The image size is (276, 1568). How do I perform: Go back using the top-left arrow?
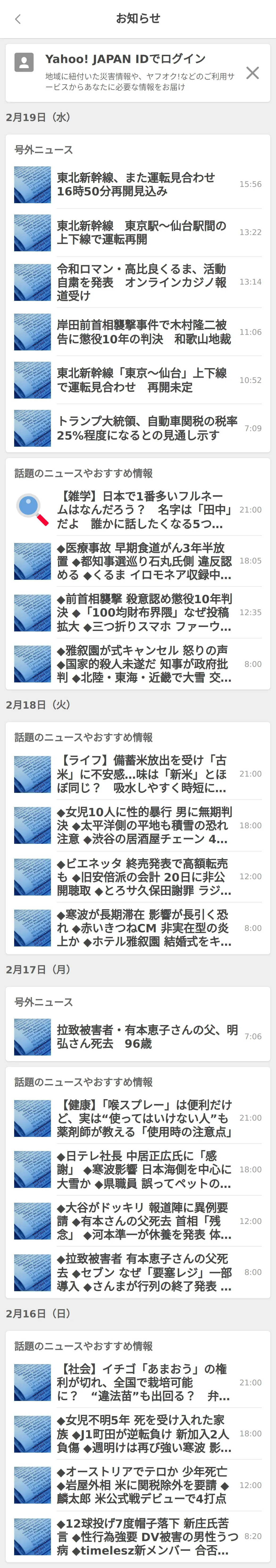(x=18, y=19)
